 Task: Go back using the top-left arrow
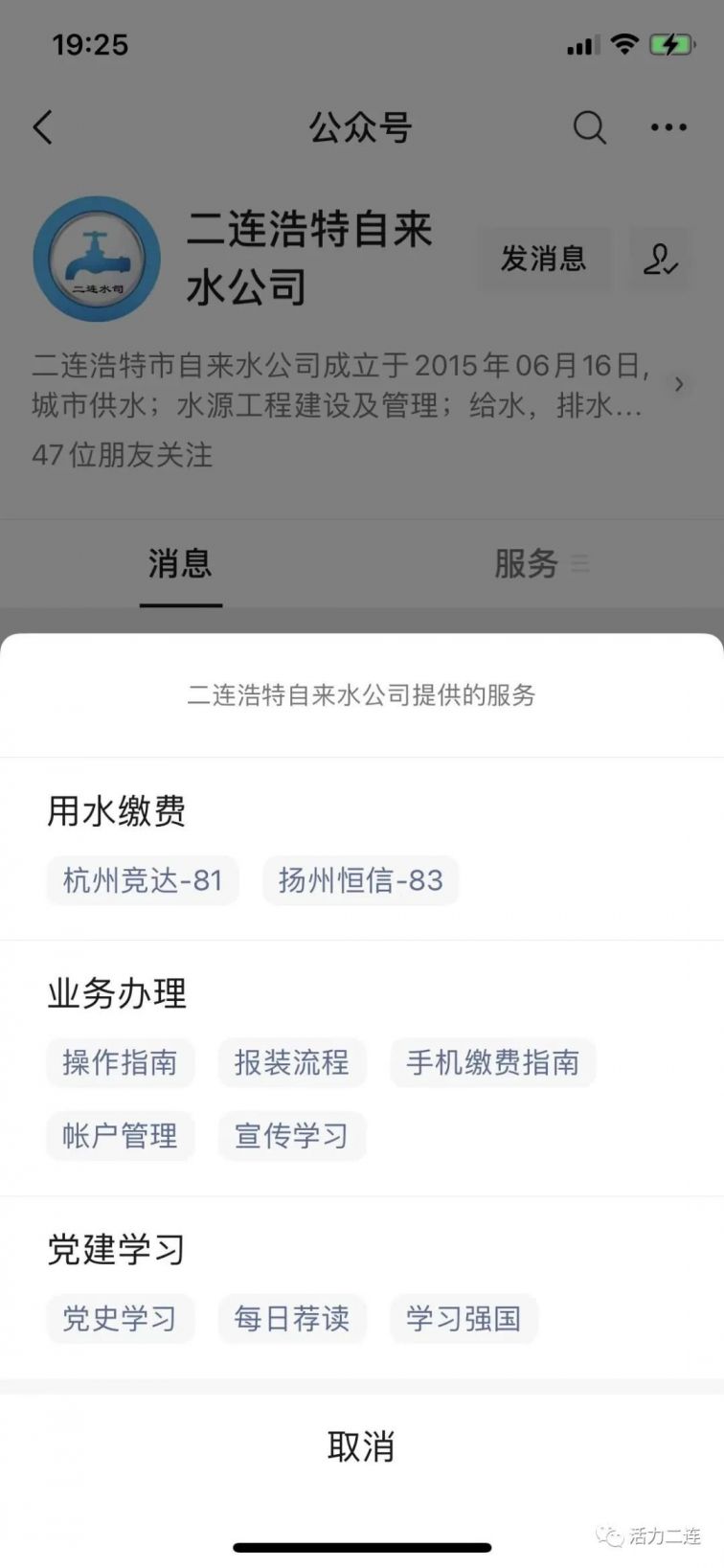[43, 127]
